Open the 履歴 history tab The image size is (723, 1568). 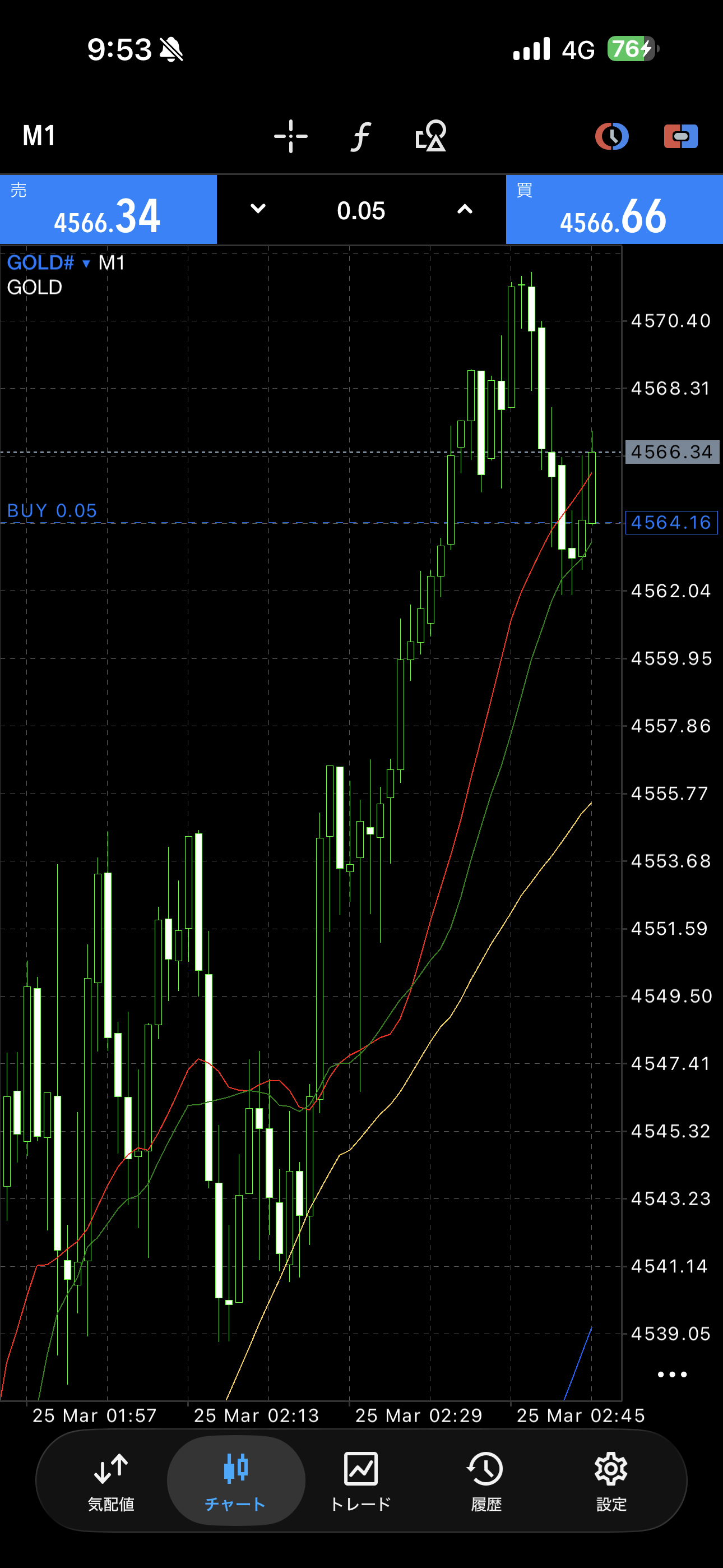click(486, 1481)
